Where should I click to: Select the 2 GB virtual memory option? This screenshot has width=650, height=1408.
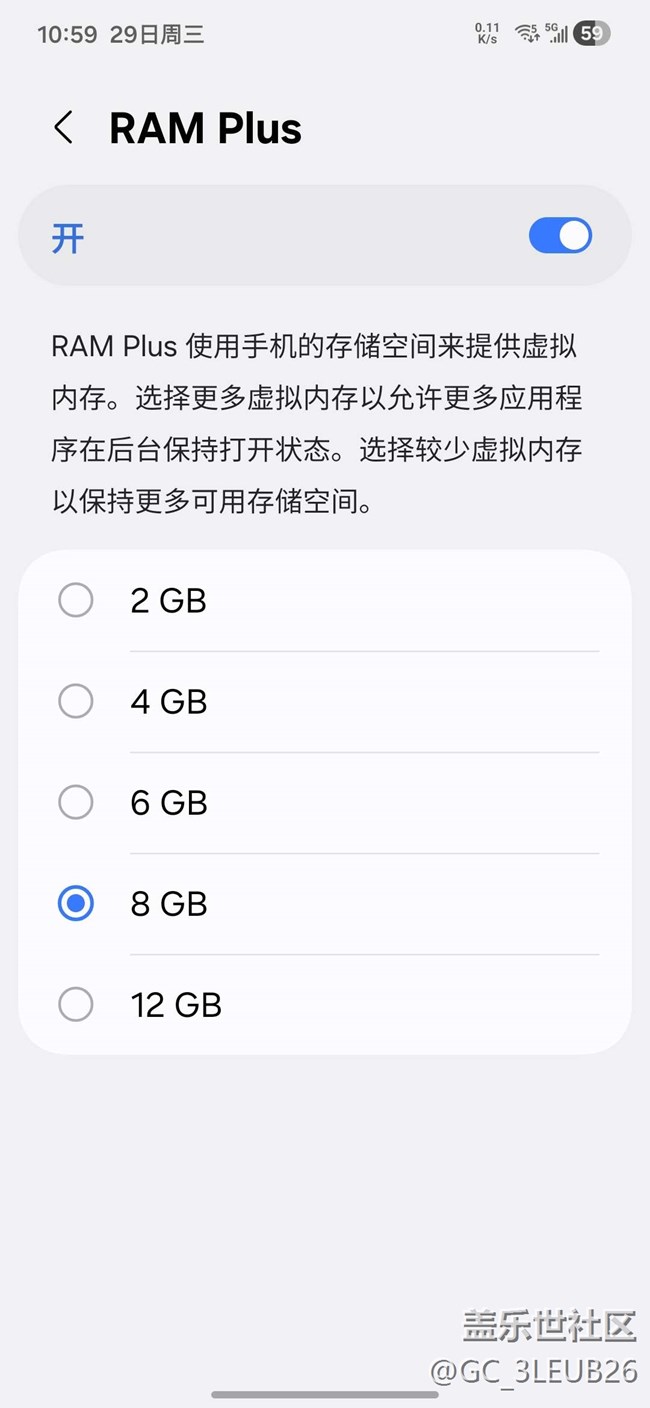coord(76,600)
